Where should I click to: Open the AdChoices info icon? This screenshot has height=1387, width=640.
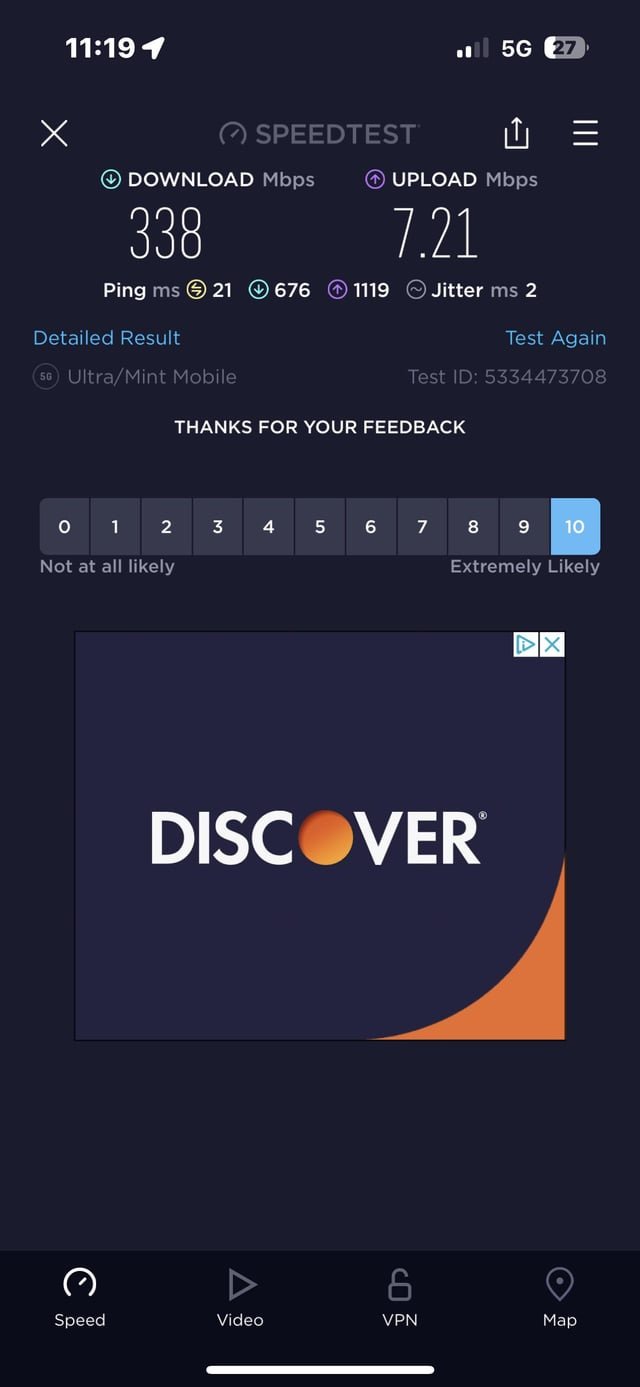(x=526, y=645)
